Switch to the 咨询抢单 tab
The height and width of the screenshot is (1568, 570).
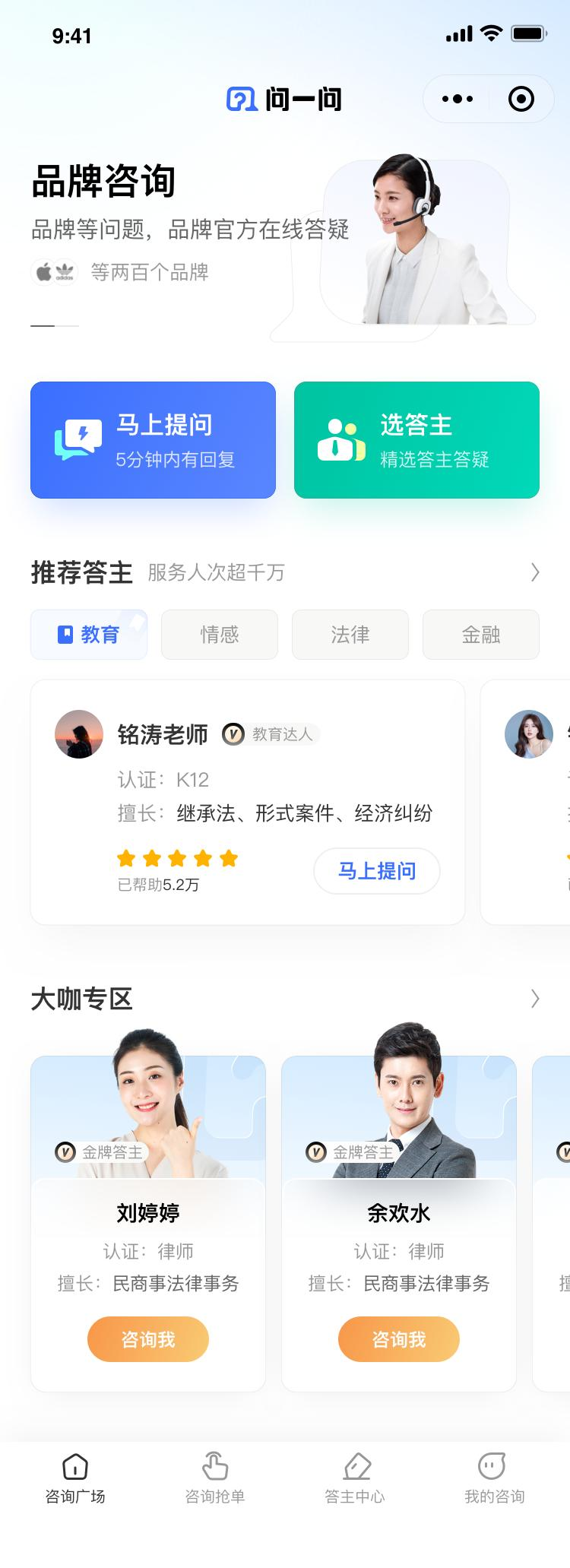click(215, 1478)
